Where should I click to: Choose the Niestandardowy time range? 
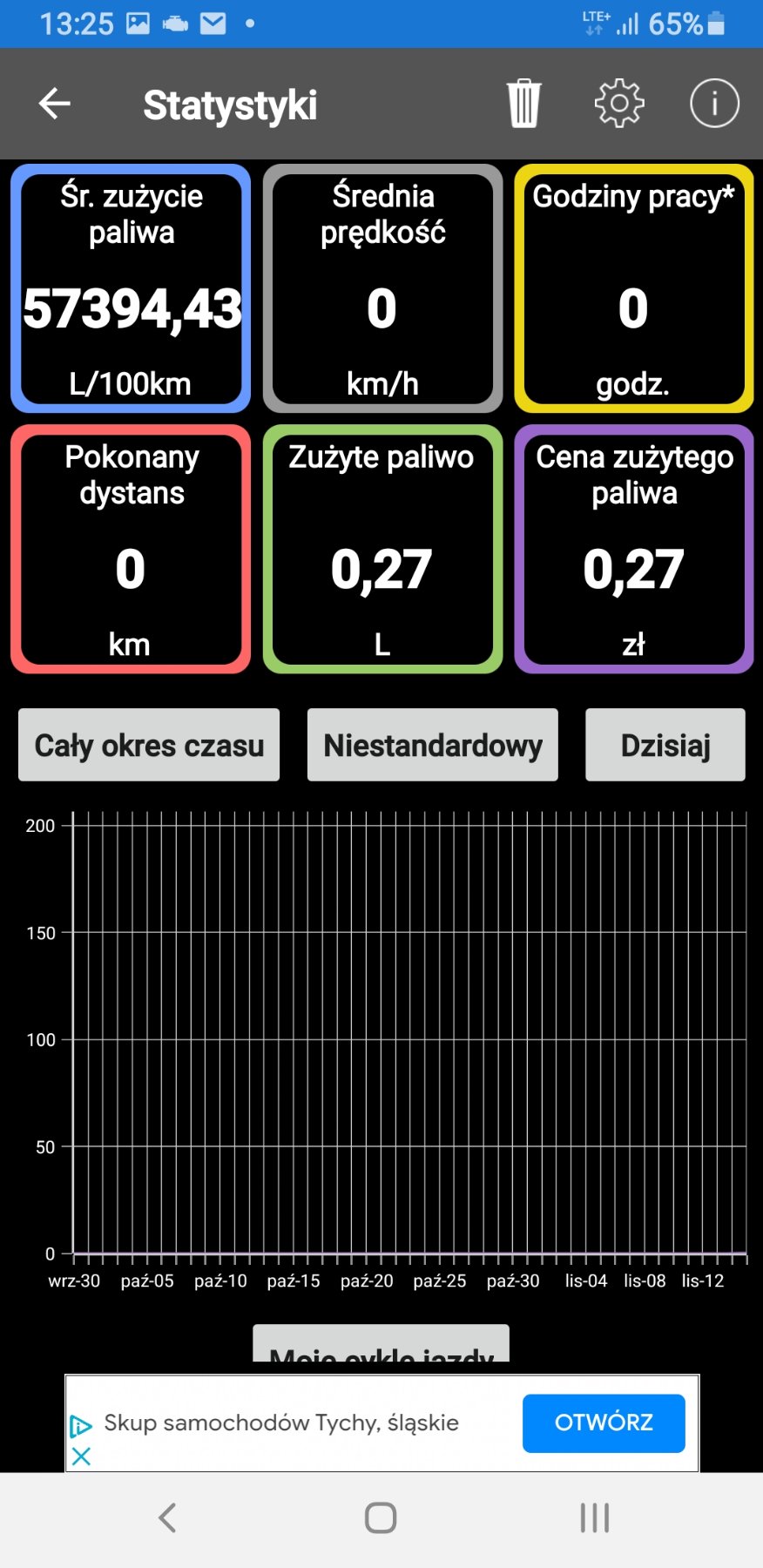[x=433, y=745]
